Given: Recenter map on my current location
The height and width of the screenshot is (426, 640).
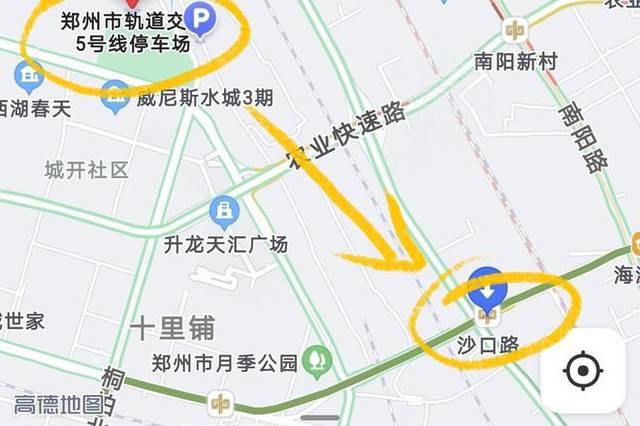Looking at the screenshot, I should (x=581, y=371).
